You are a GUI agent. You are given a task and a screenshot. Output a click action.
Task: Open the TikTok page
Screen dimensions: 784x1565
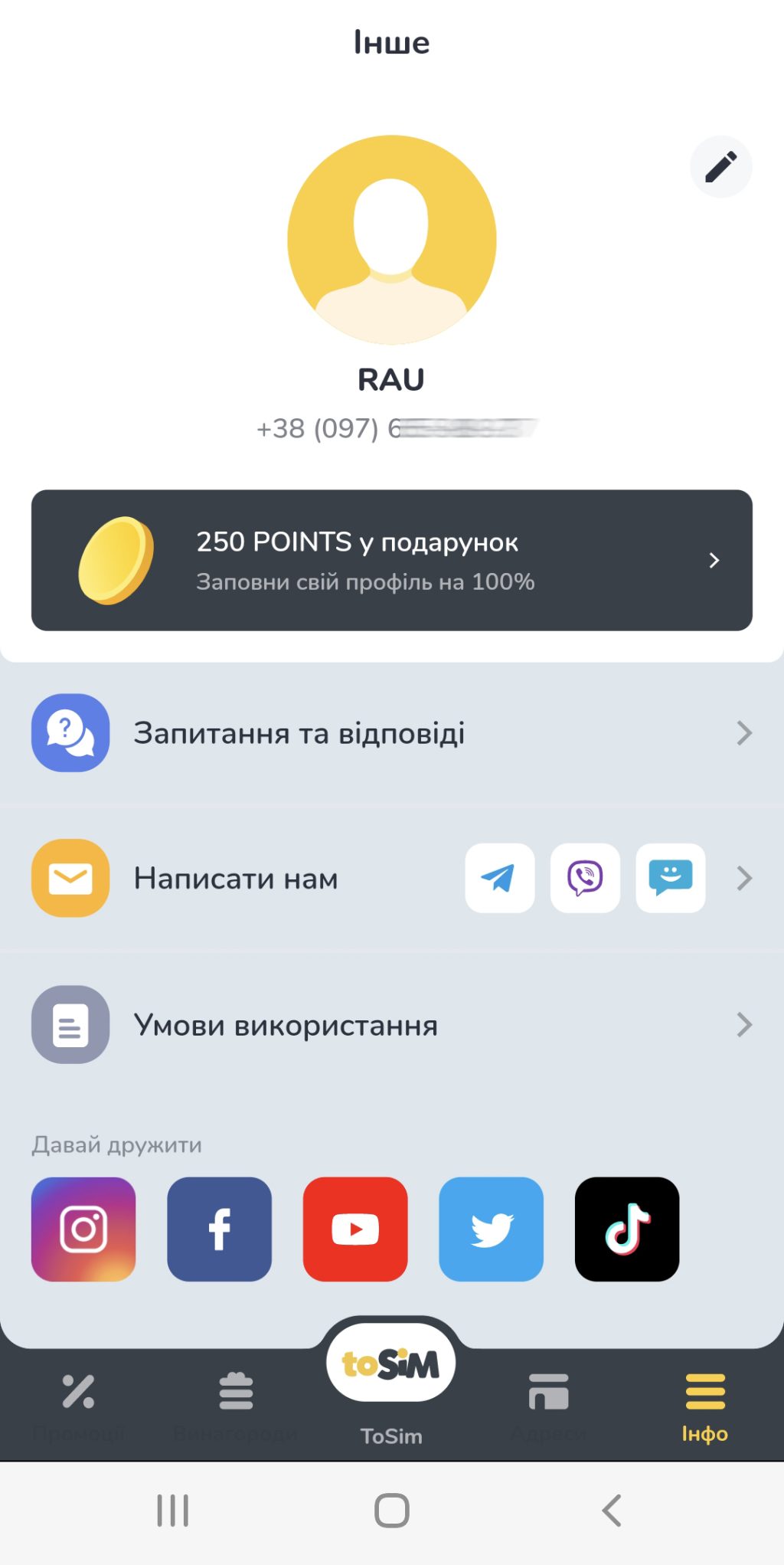(627, 1229)
